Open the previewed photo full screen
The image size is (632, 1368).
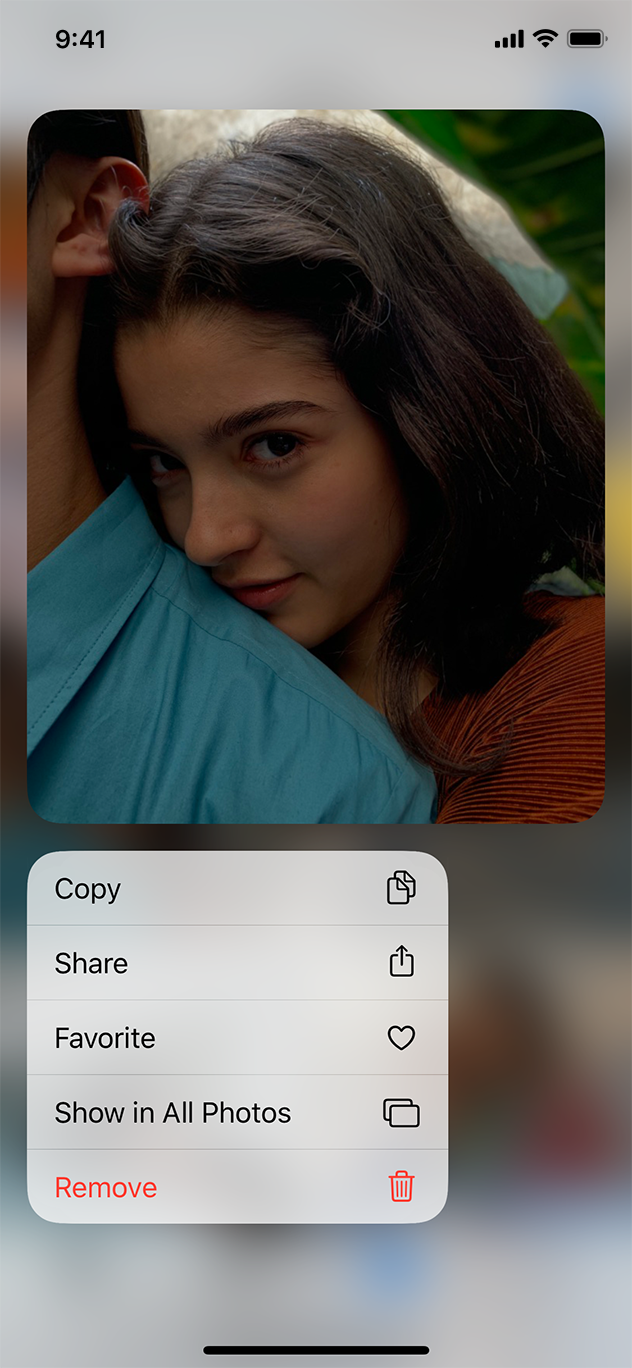click(x=316, y=466)
